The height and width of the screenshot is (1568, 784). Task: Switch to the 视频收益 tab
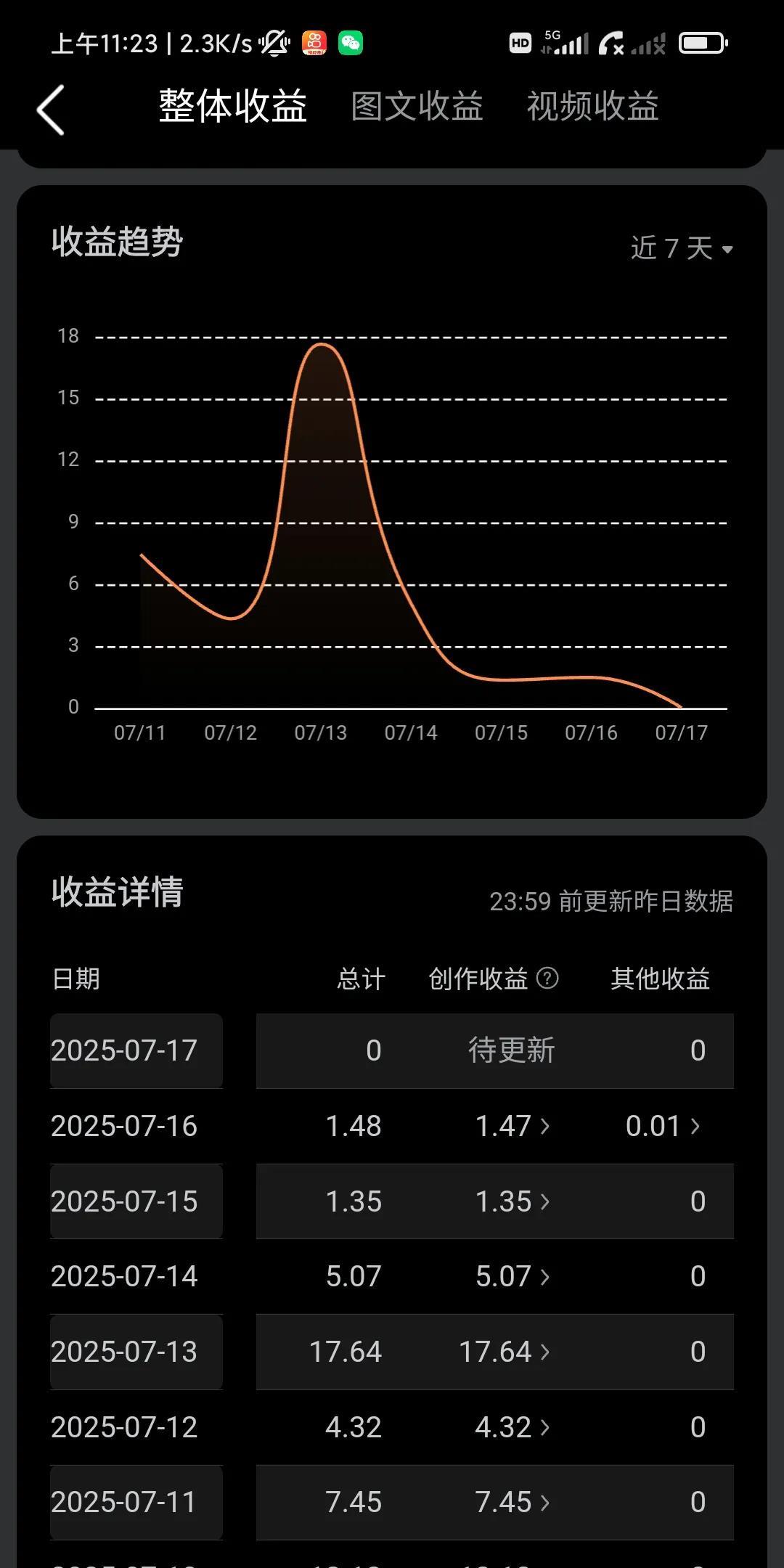point(592,107)
